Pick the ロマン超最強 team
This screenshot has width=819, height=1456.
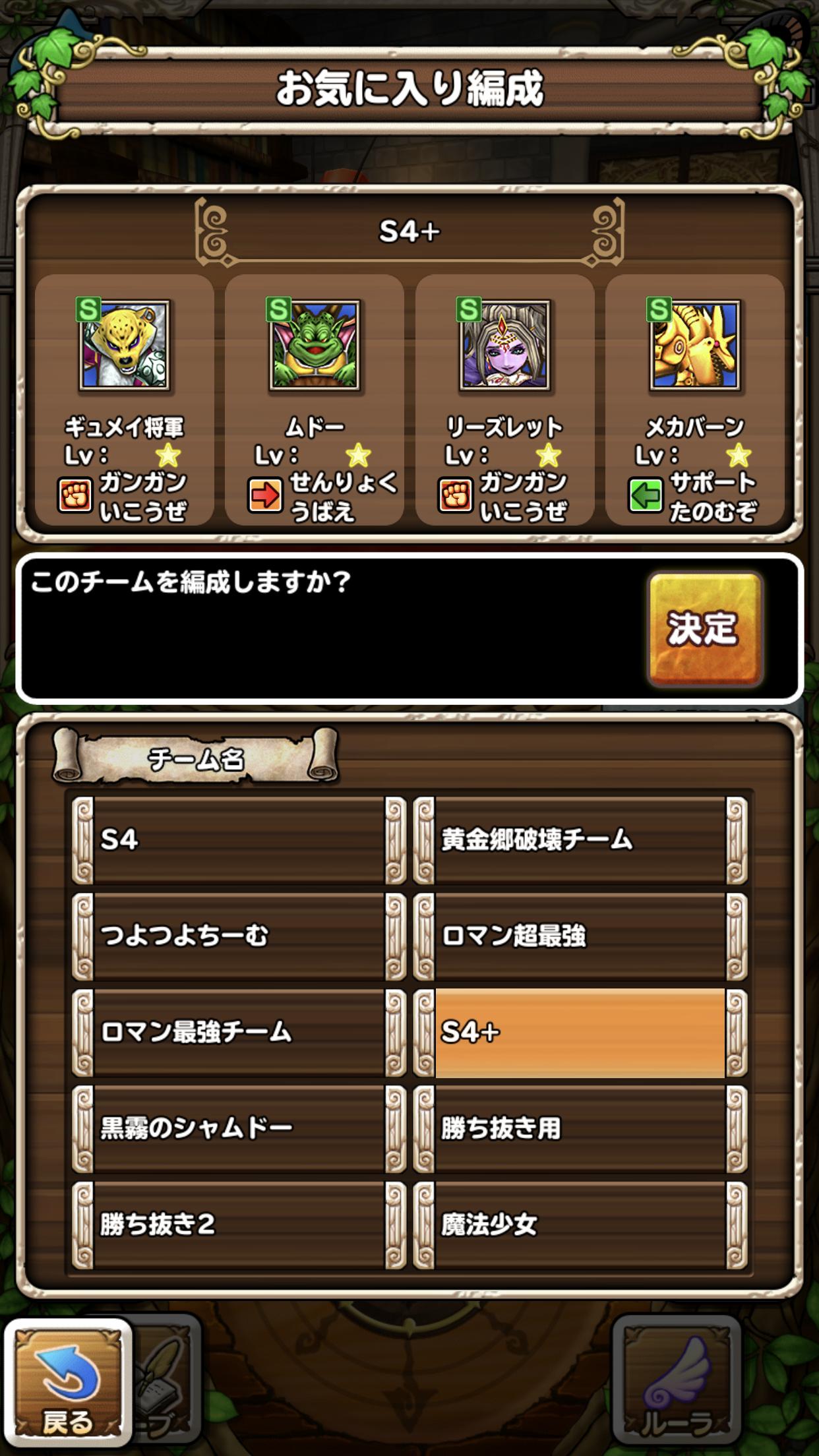point(580,936)
